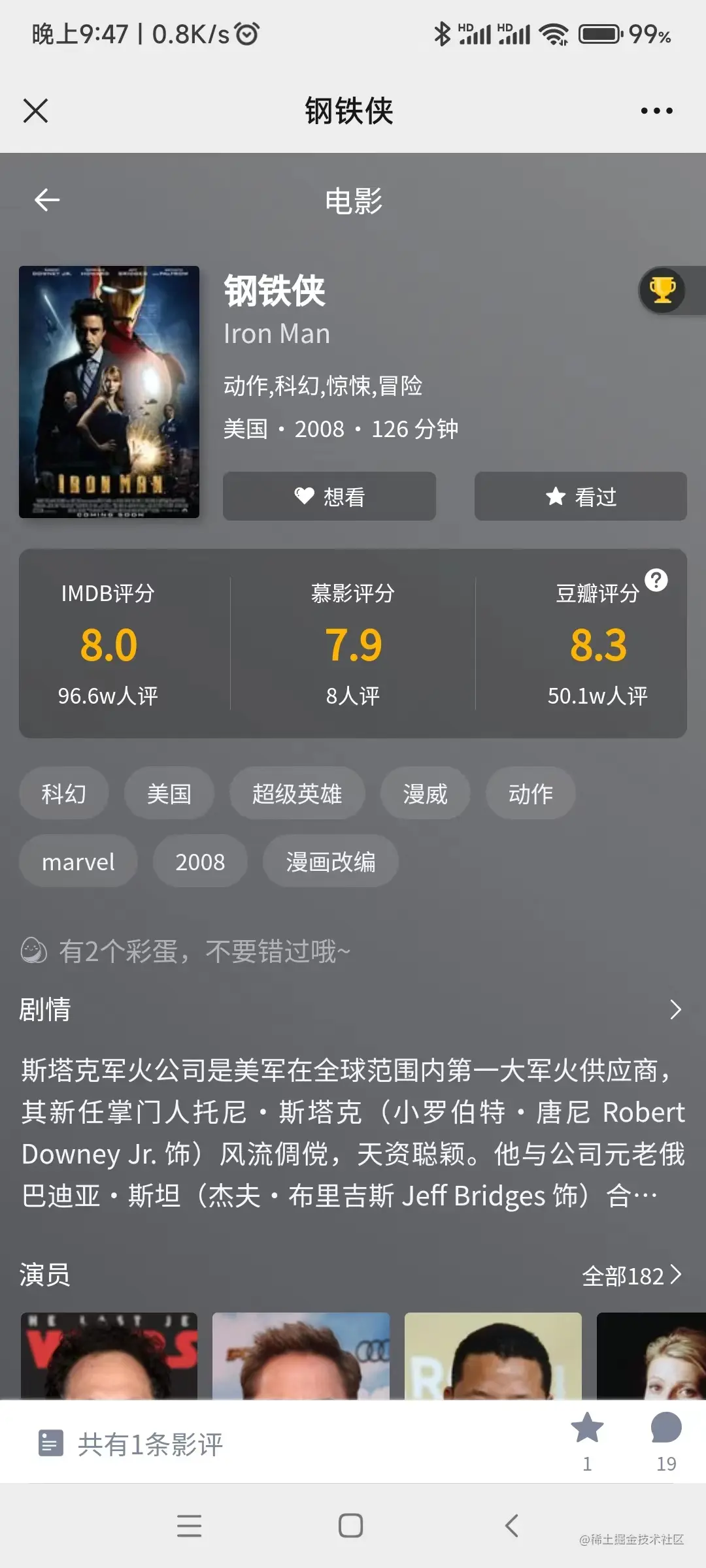Tap the star favorite icon

587,1428
